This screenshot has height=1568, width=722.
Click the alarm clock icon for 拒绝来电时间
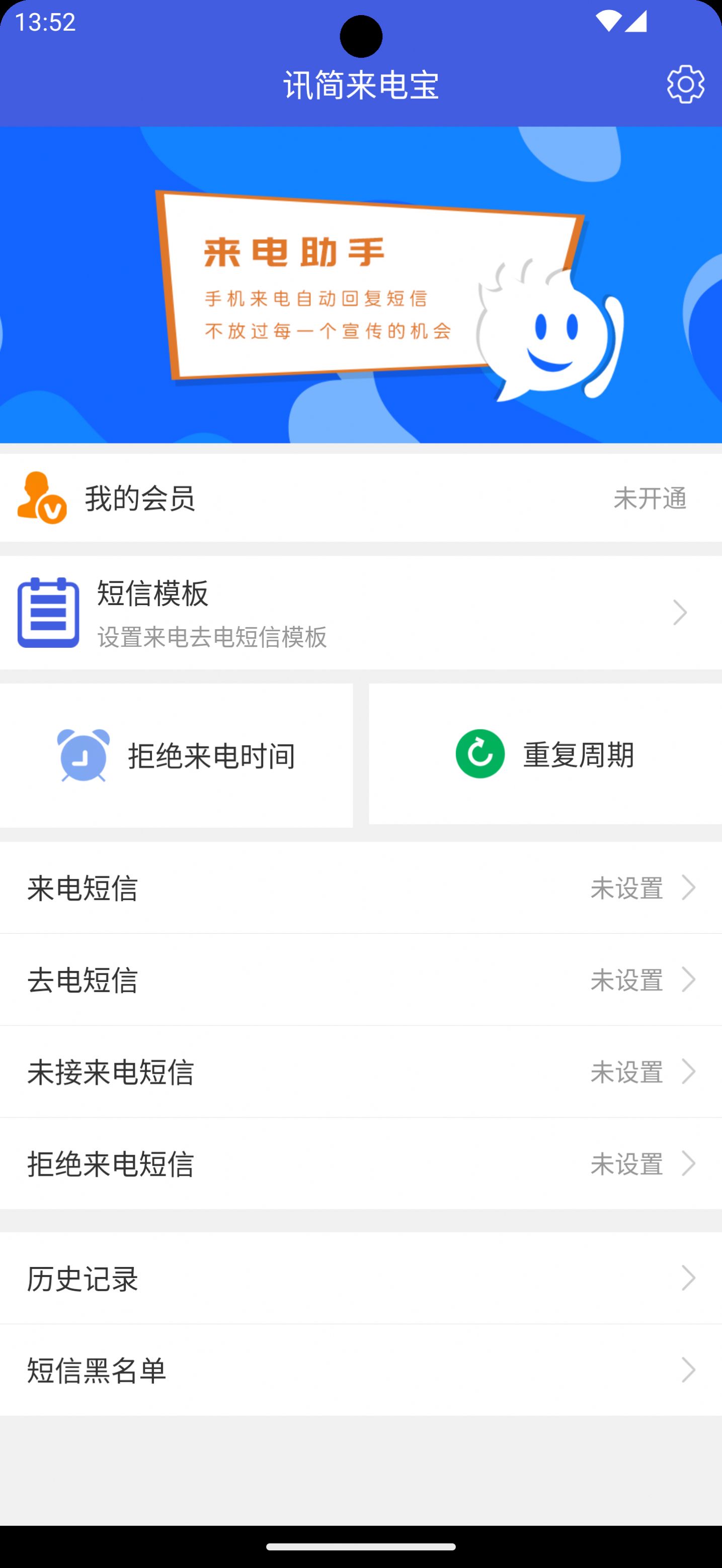pyautogui.click(x=84, y=756)
